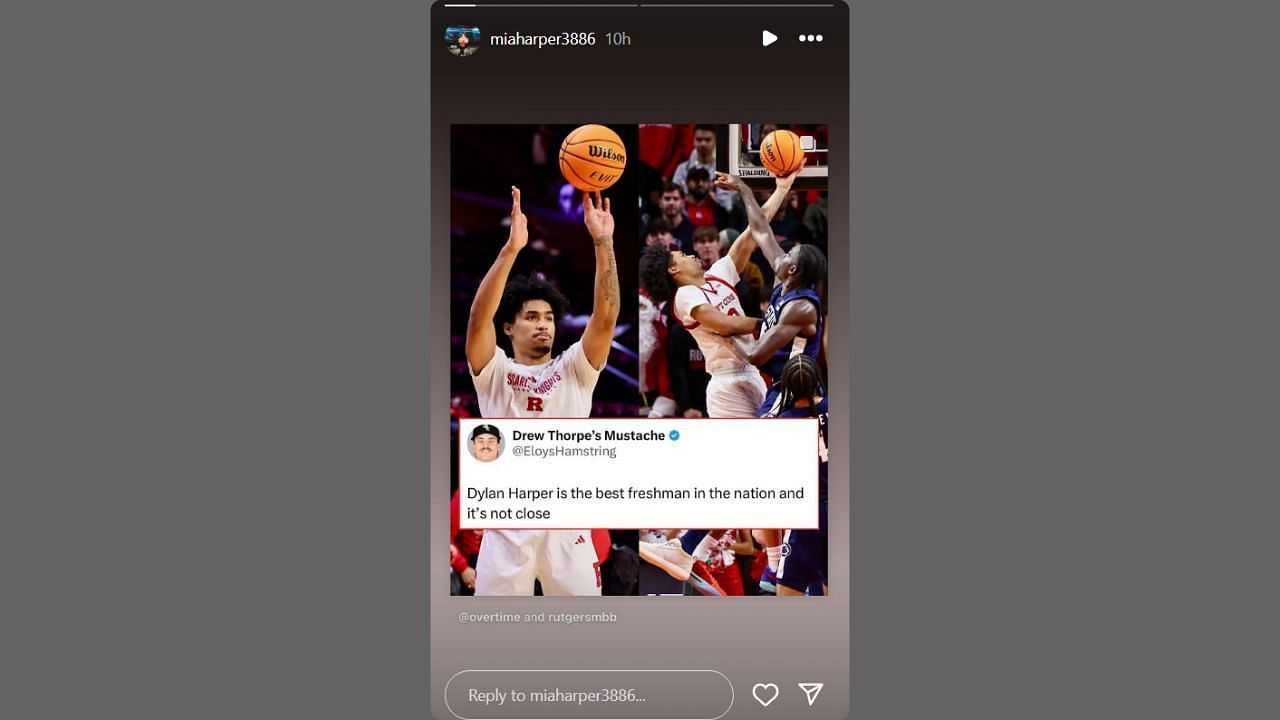Share this story via paper plane
The image size is (1280, 720).
pyautogui.click(x=810, y=694)
